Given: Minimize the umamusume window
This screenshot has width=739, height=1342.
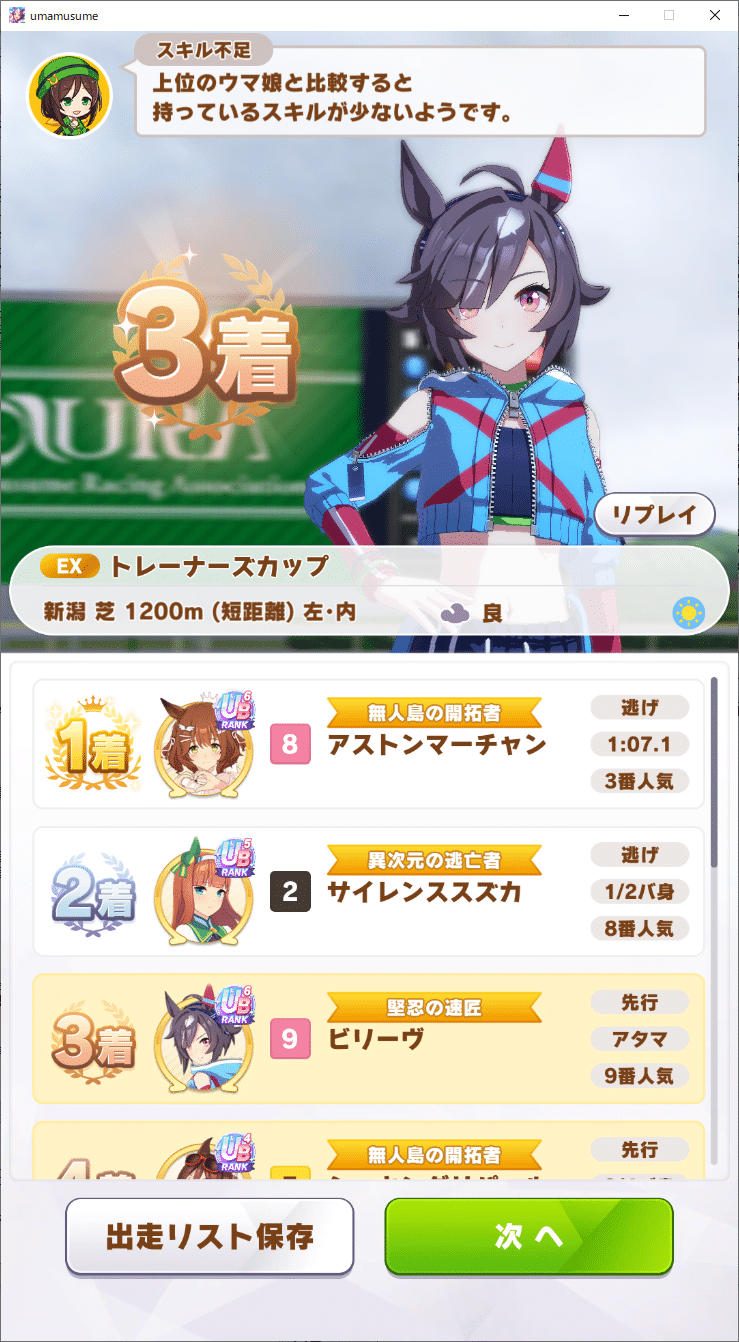Looking at the screenshot, I should coord(624,15).
